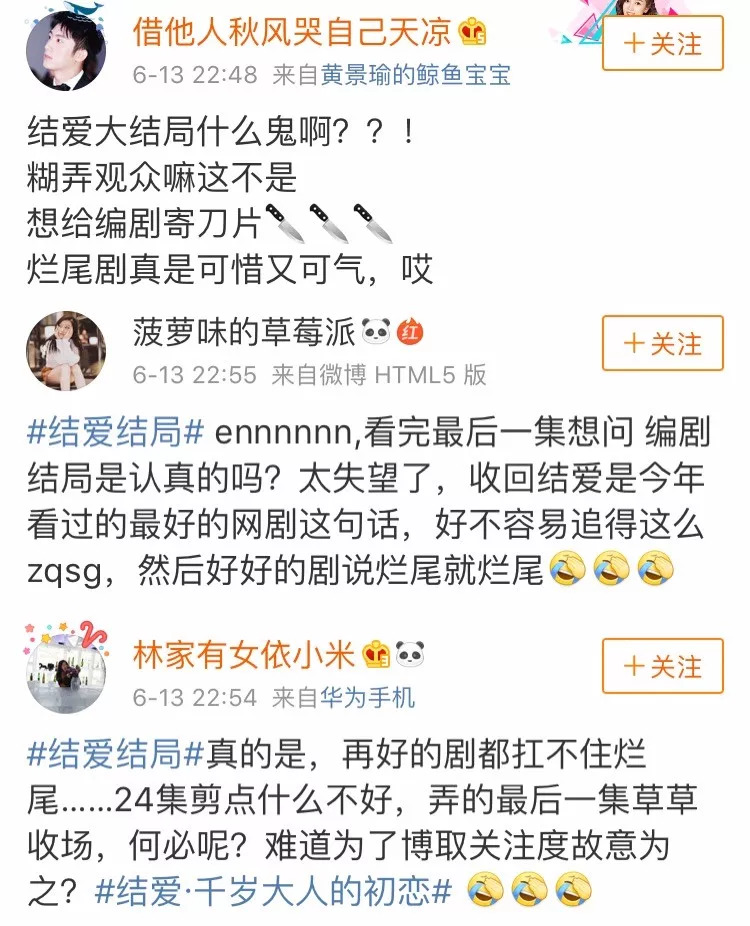Image resolution: width=750 pixels, height=926 pixels.
Task: Open avatar of 借他人秋风哭自己天凉
Action: (66, 51)
